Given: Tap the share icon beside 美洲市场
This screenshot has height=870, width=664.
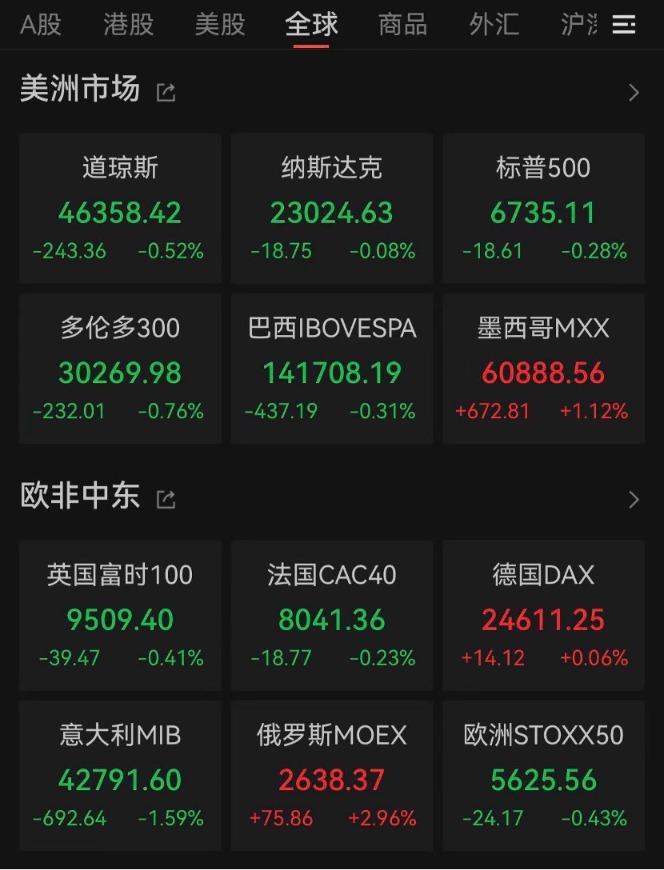Looking at the screenshot, I should 166,93.
